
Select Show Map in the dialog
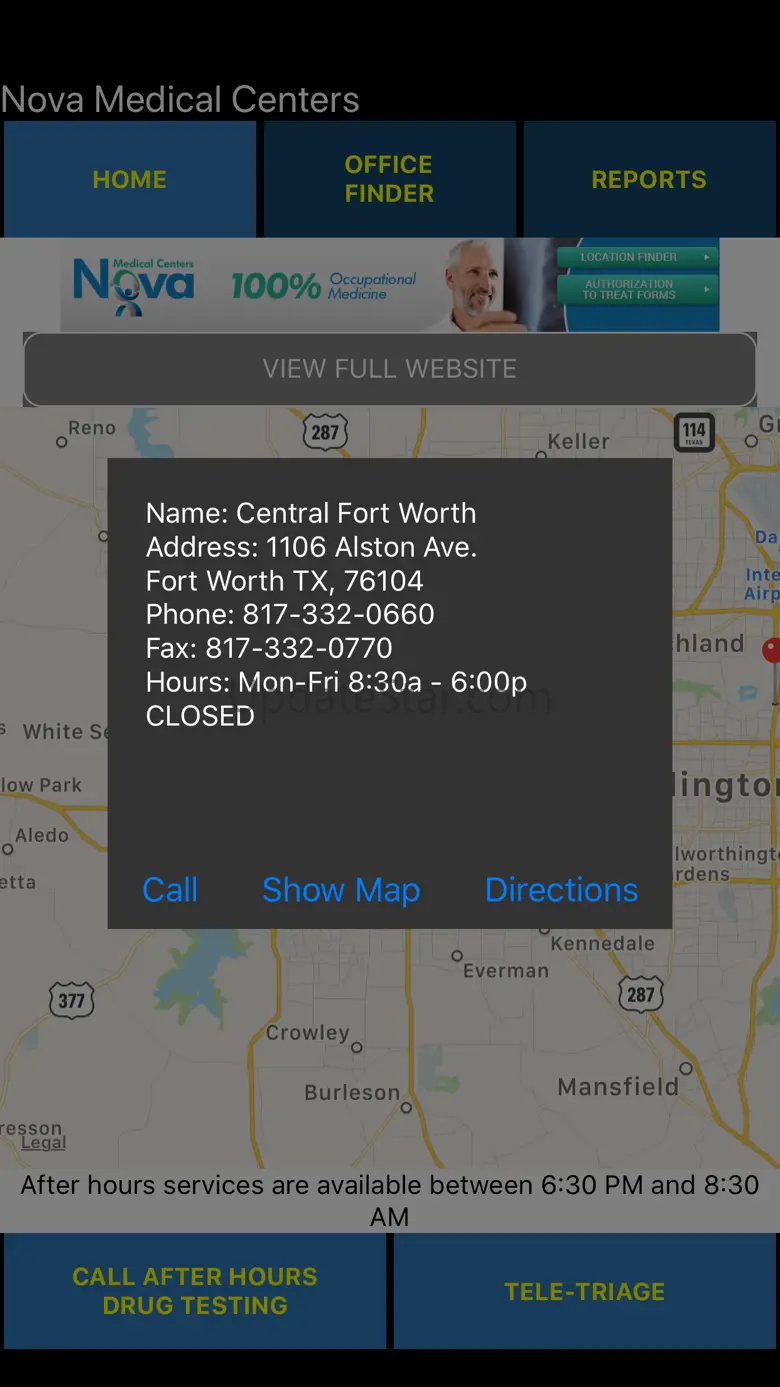point(340,889)
